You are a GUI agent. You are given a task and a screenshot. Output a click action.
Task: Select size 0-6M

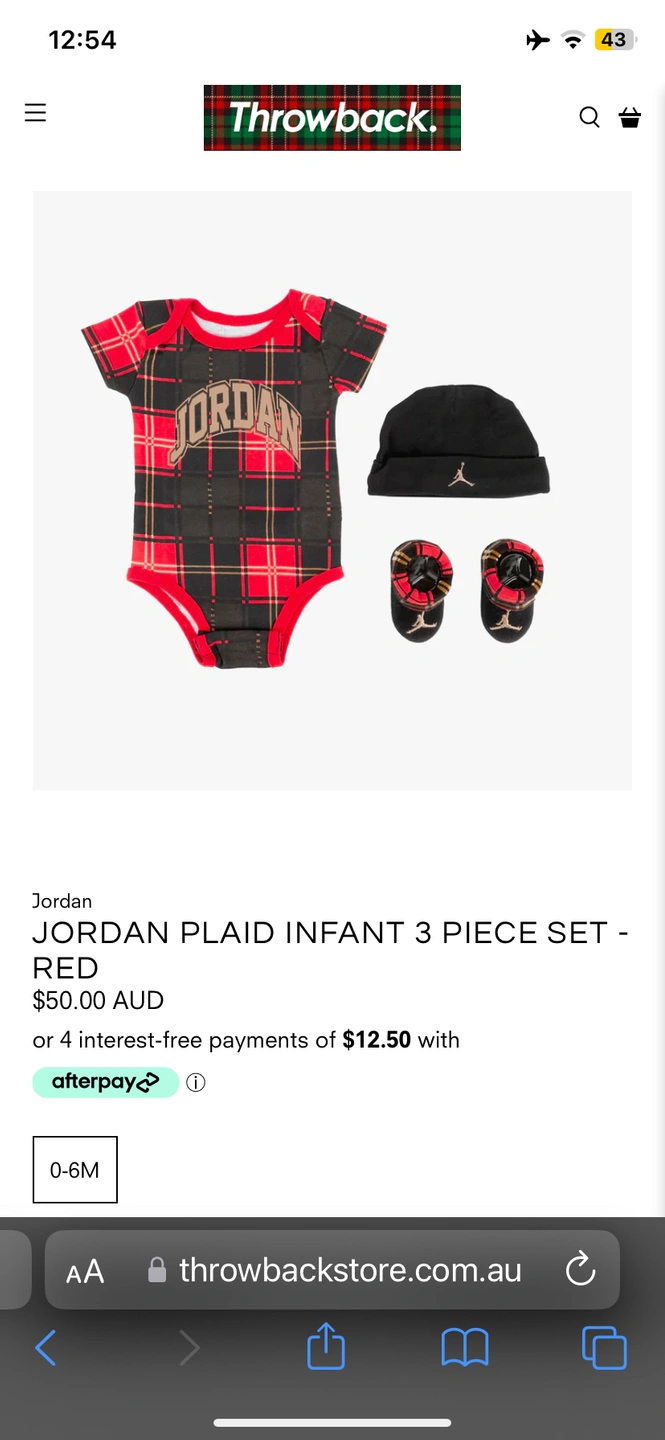pyautogui.click(x=75, y=1169)
